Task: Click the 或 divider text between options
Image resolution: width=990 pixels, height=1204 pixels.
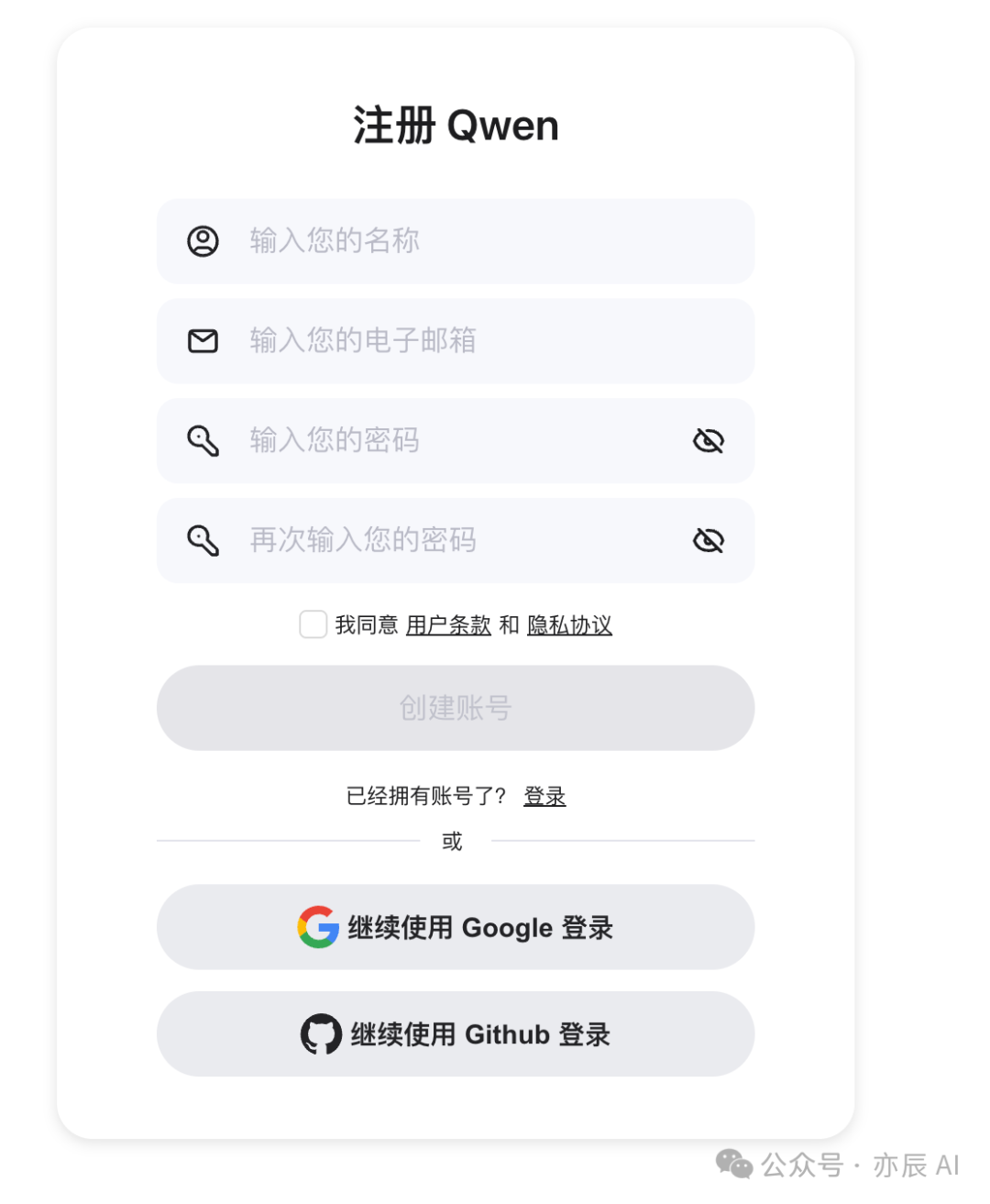Action: (x=451, y=842)
